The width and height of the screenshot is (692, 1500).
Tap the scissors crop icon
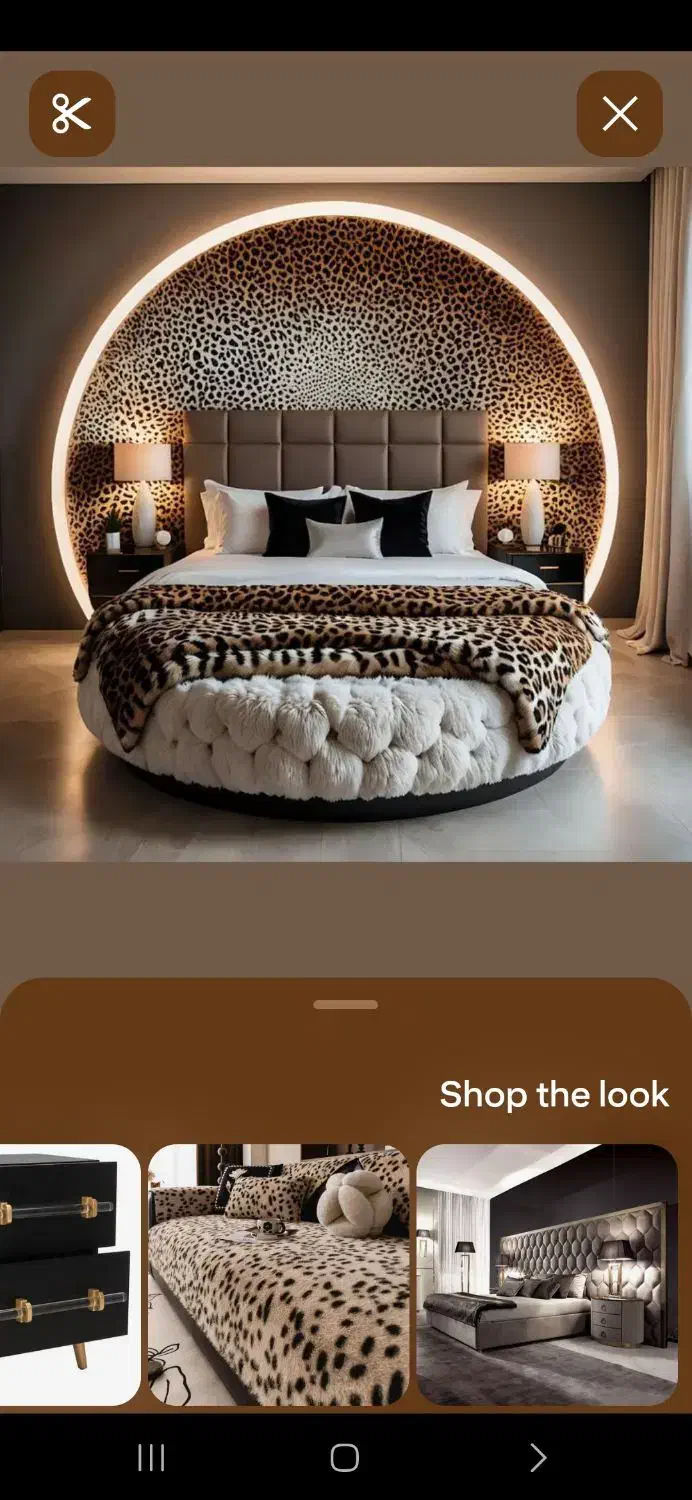click(x=72, y=114)
